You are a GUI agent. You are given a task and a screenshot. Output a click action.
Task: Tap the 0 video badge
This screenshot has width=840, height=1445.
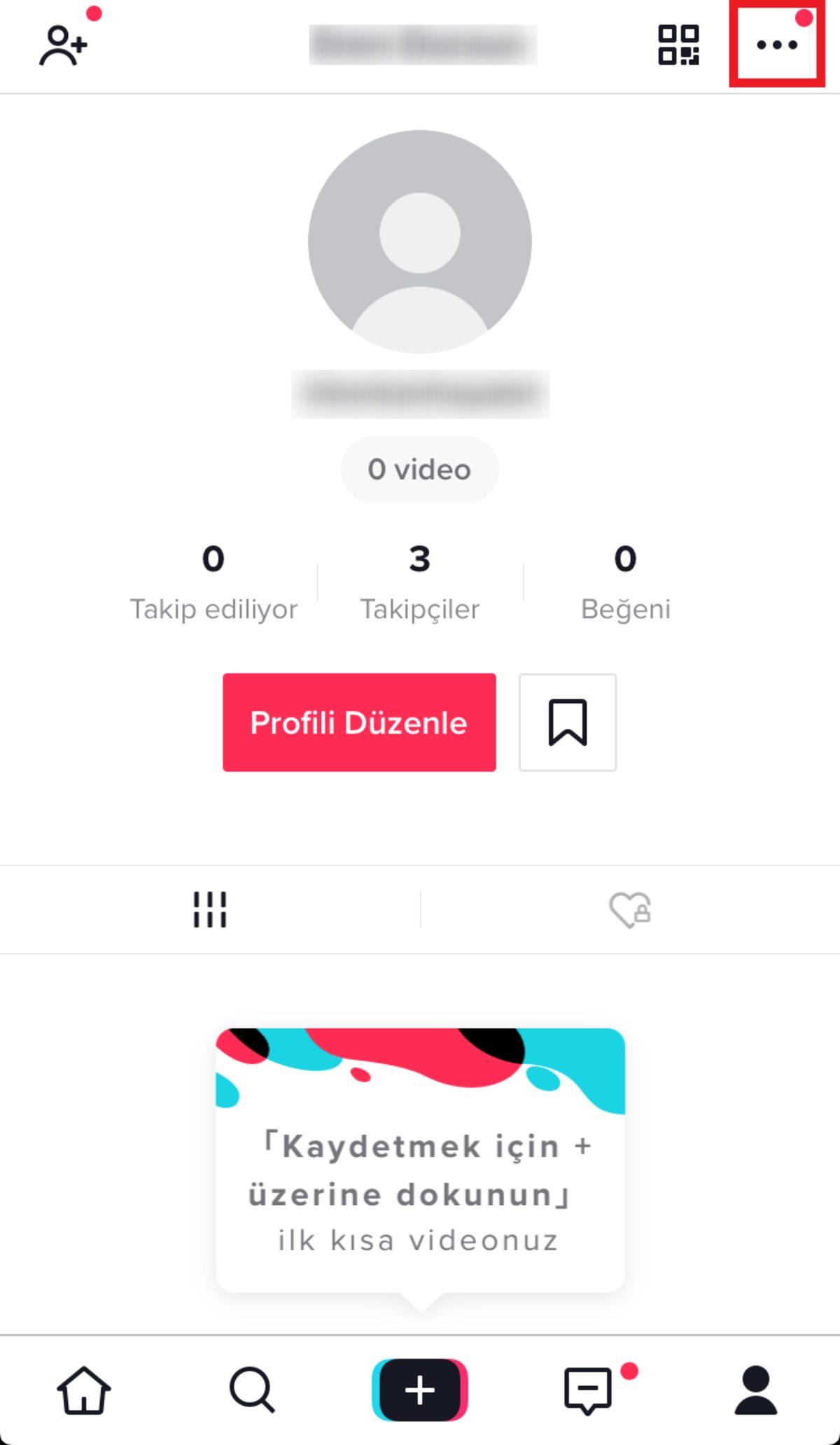pyautogui.click(x=419, y=469)
